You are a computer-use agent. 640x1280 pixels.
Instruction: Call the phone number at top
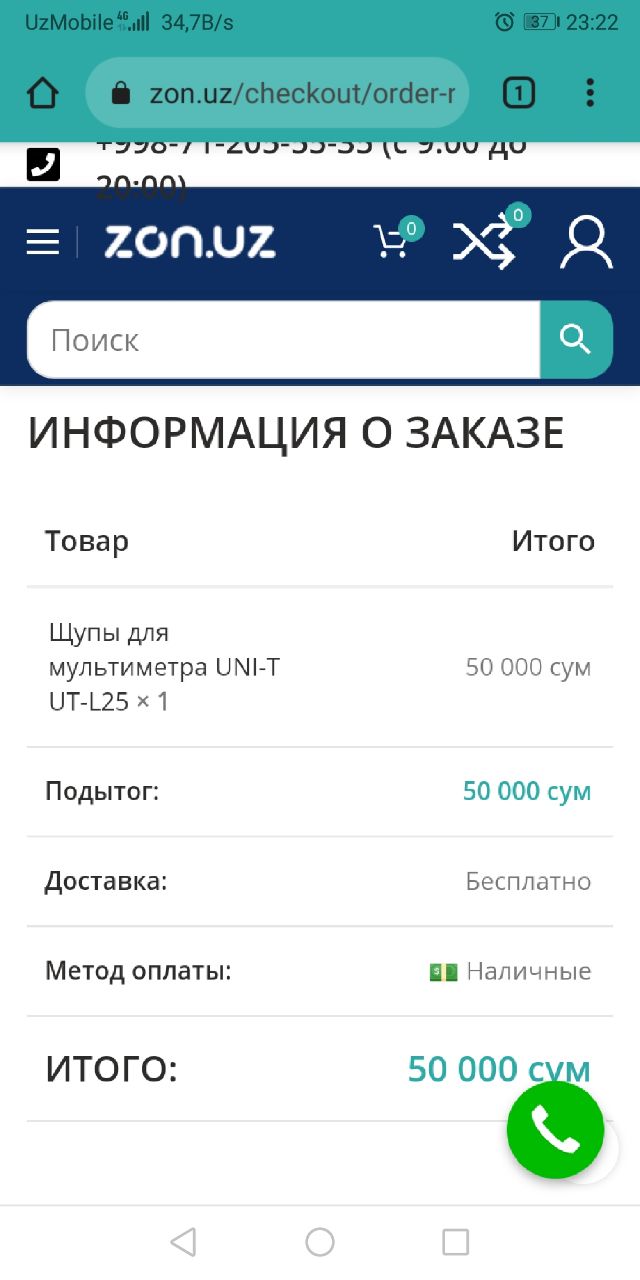pyautogui.click(x=311, y=164)
